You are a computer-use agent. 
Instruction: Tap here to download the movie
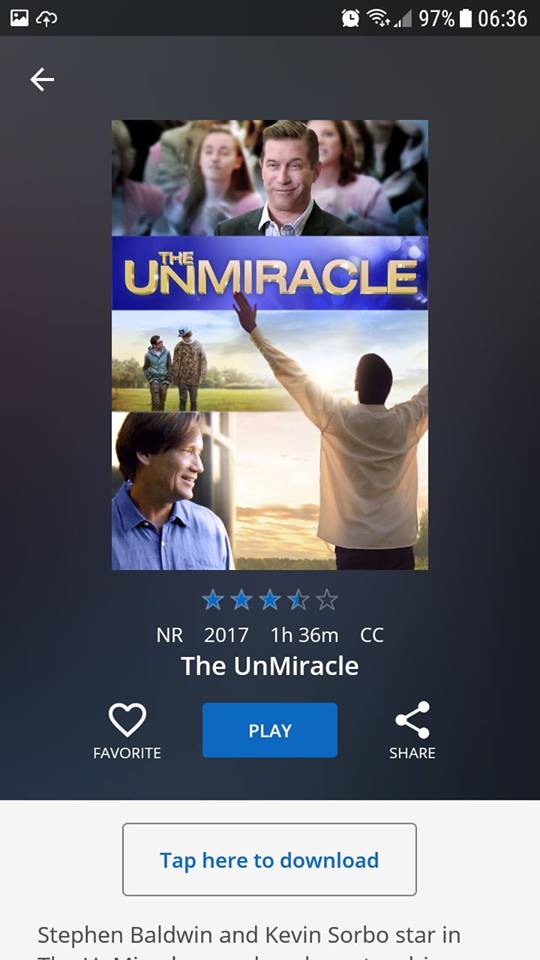[269, 860]
